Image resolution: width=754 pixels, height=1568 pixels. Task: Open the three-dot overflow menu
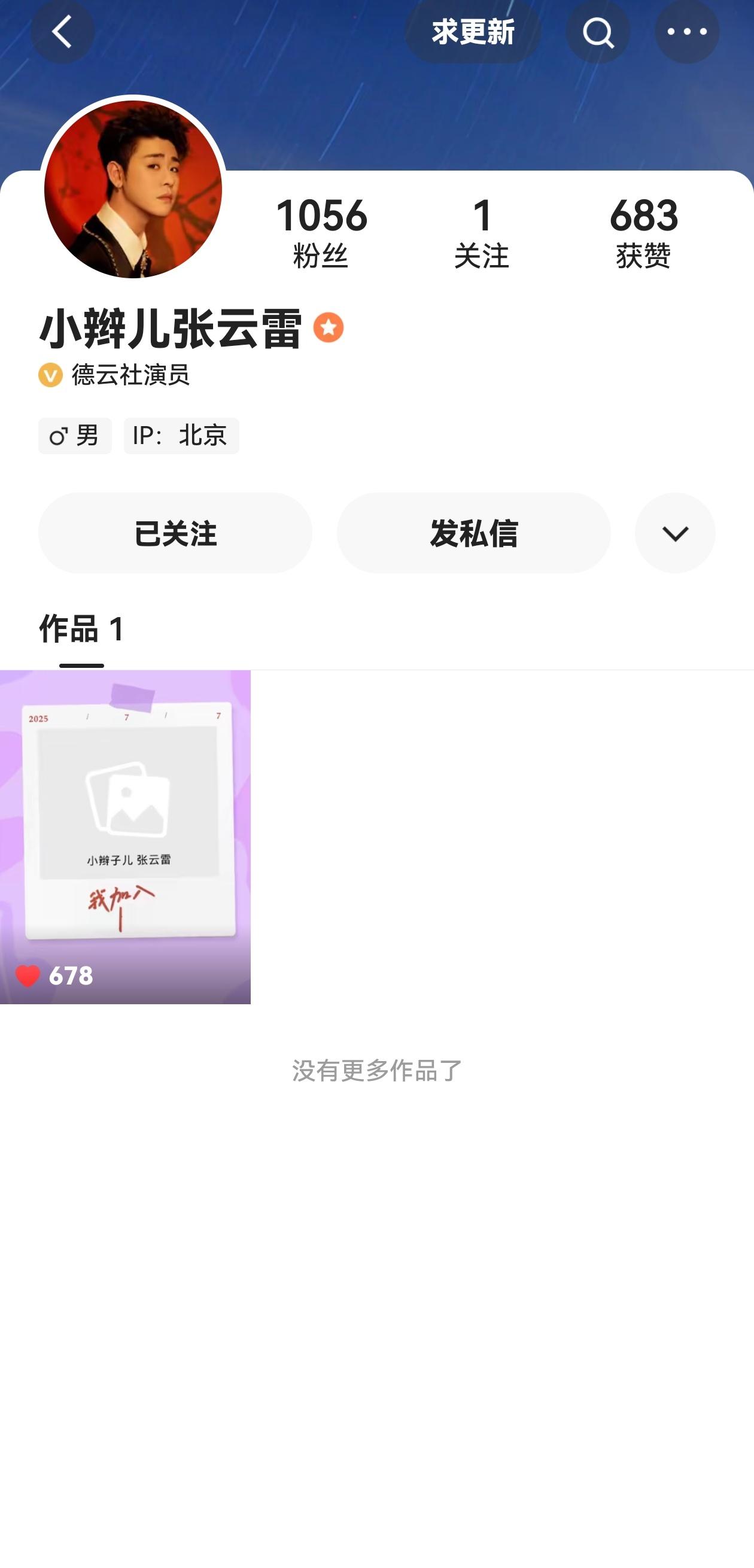point(686,32)
